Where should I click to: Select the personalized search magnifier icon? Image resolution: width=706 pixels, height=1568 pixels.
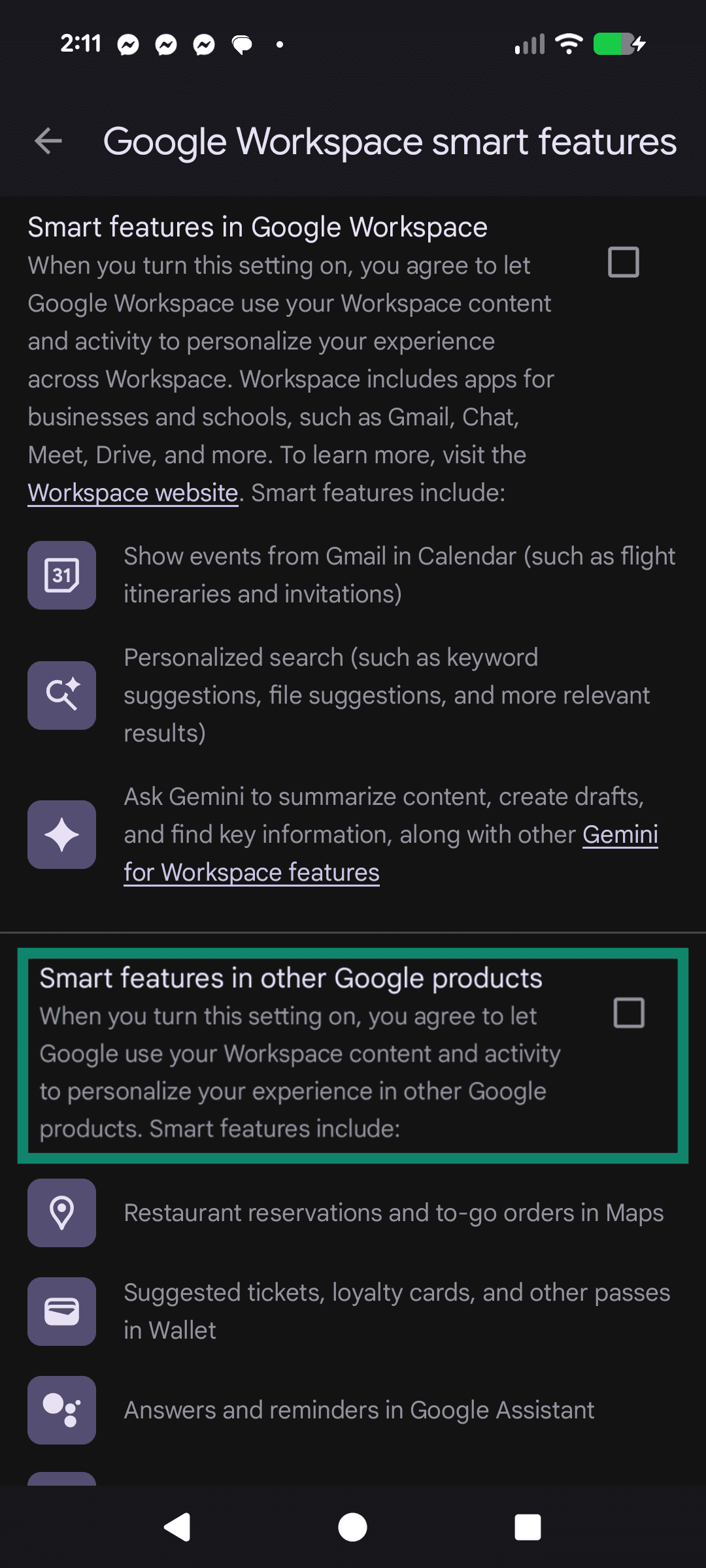click(61, 694)
